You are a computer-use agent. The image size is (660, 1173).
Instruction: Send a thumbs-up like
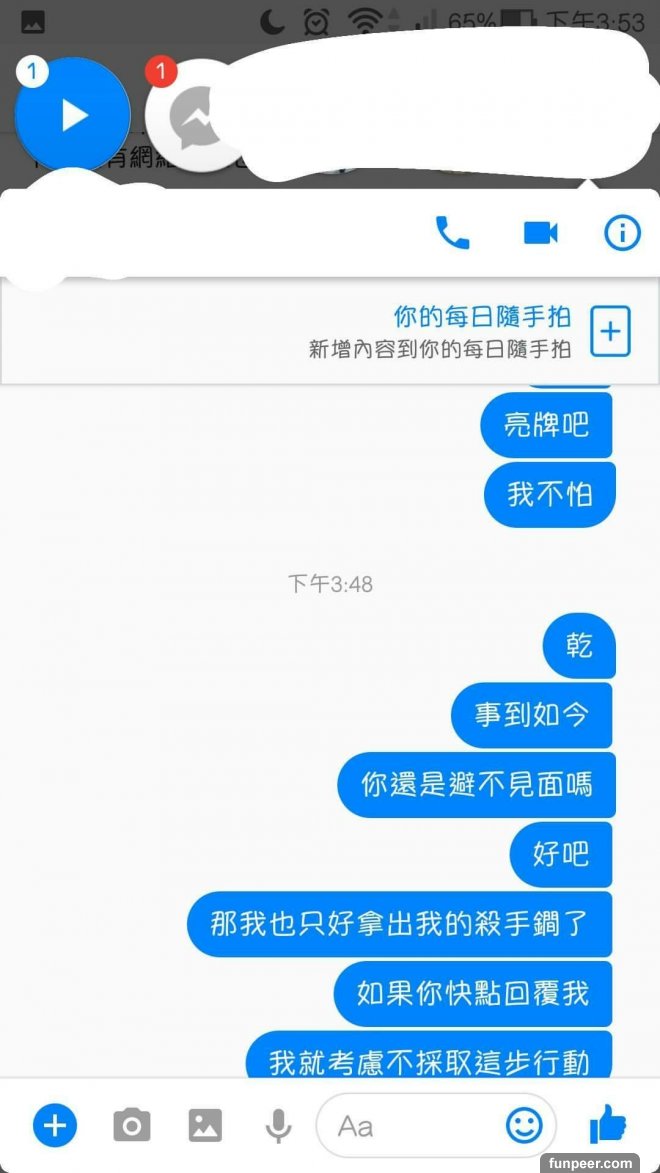pyautogui.click(x=608, y=1125)
